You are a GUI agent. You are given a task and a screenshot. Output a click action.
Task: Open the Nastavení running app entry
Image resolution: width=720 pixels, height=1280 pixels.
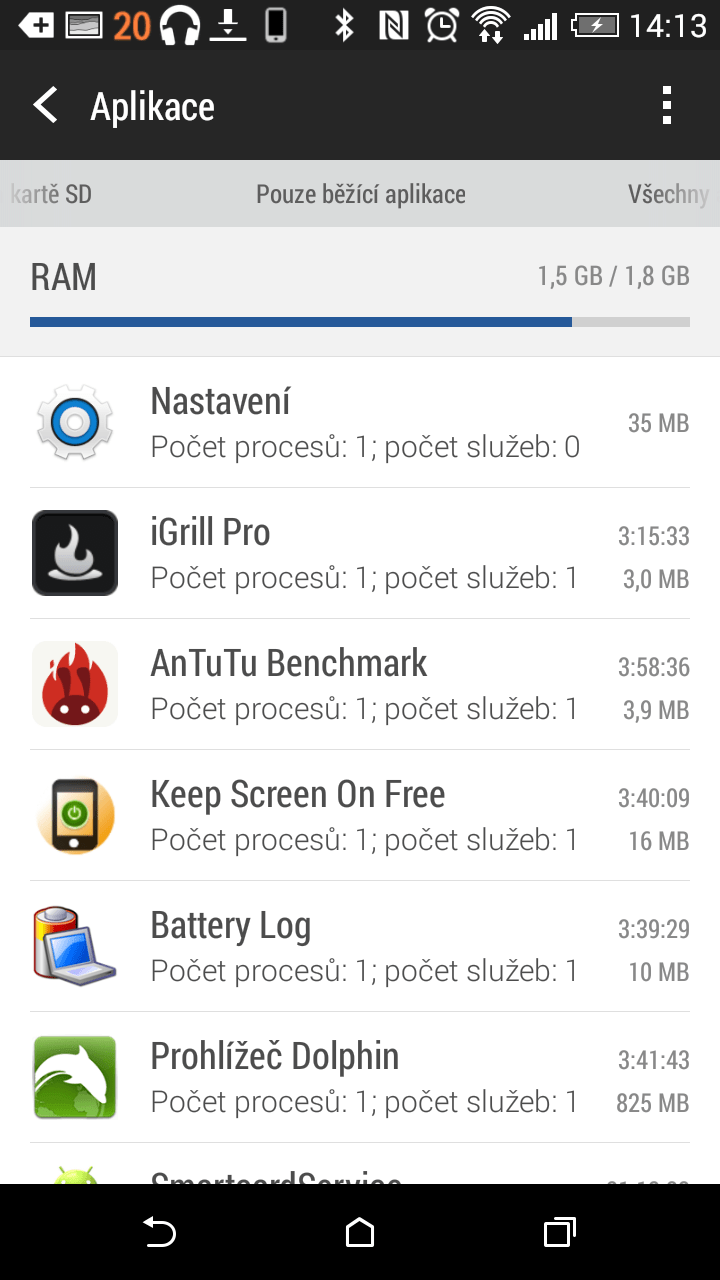pyautogui.click(x=360, y=423)
